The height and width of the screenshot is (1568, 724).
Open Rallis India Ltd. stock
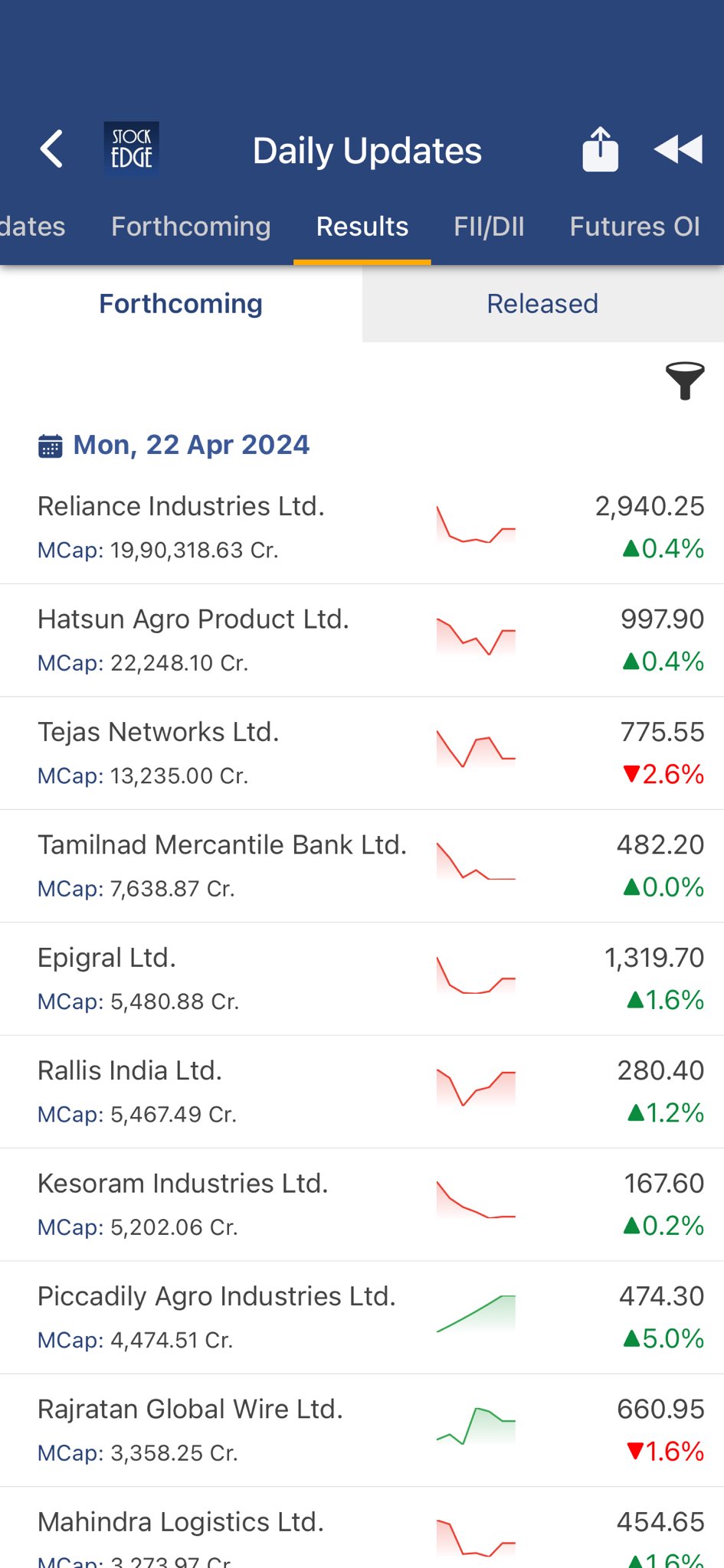pyautogui.click(x=362, y=1092)
